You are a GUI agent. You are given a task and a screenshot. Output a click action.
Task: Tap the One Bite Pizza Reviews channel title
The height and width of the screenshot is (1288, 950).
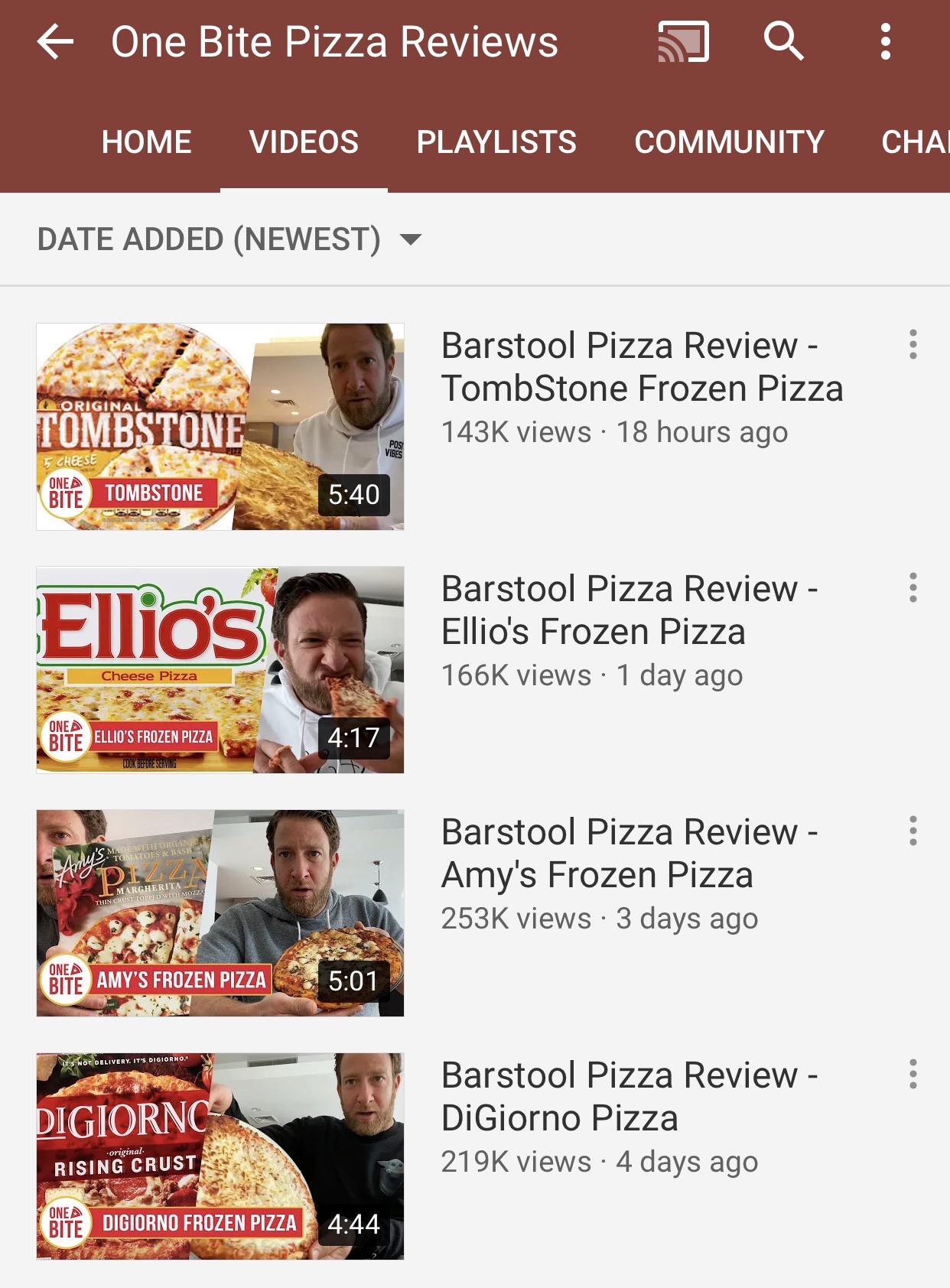(x=333, y=42)
